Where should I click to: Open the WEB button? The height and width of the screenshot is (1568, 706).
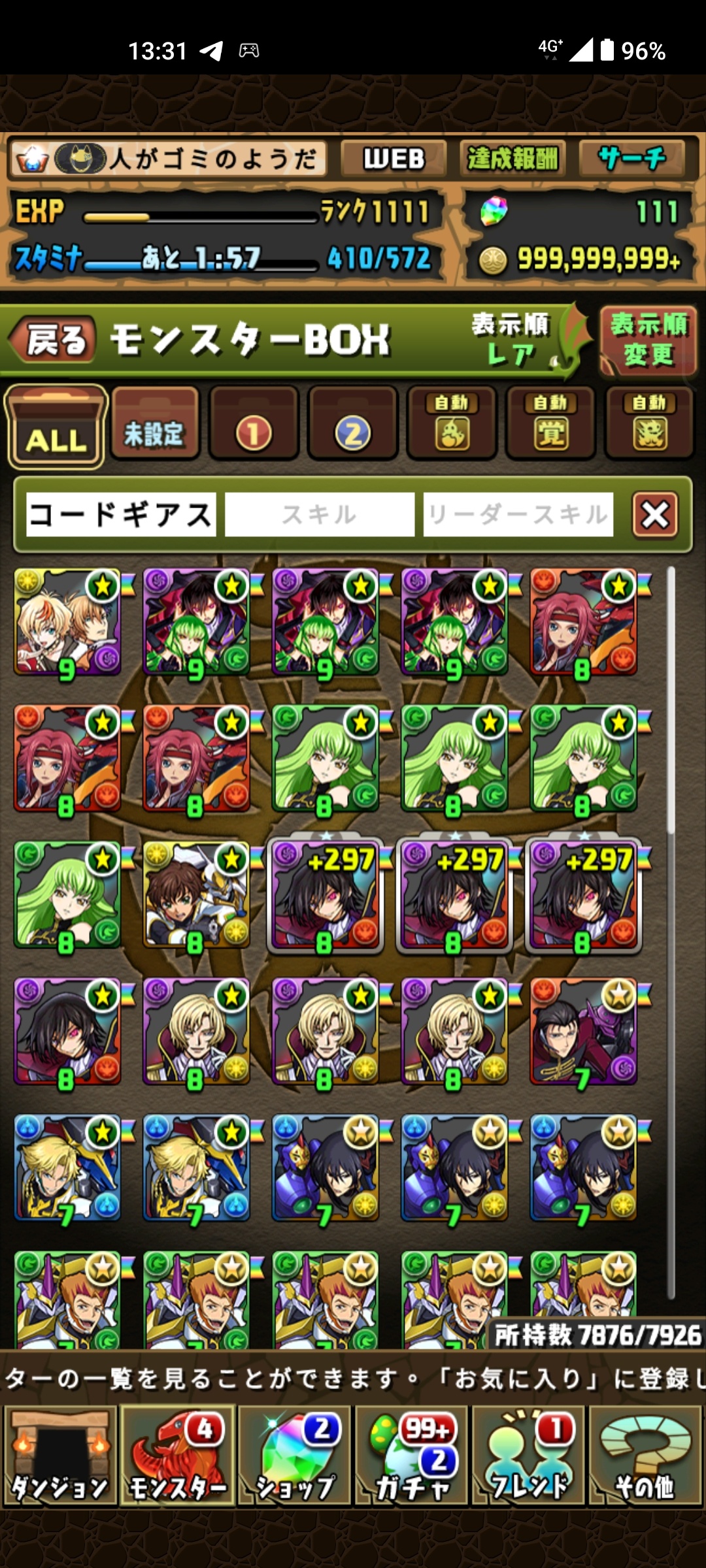[x=394, y=159]
